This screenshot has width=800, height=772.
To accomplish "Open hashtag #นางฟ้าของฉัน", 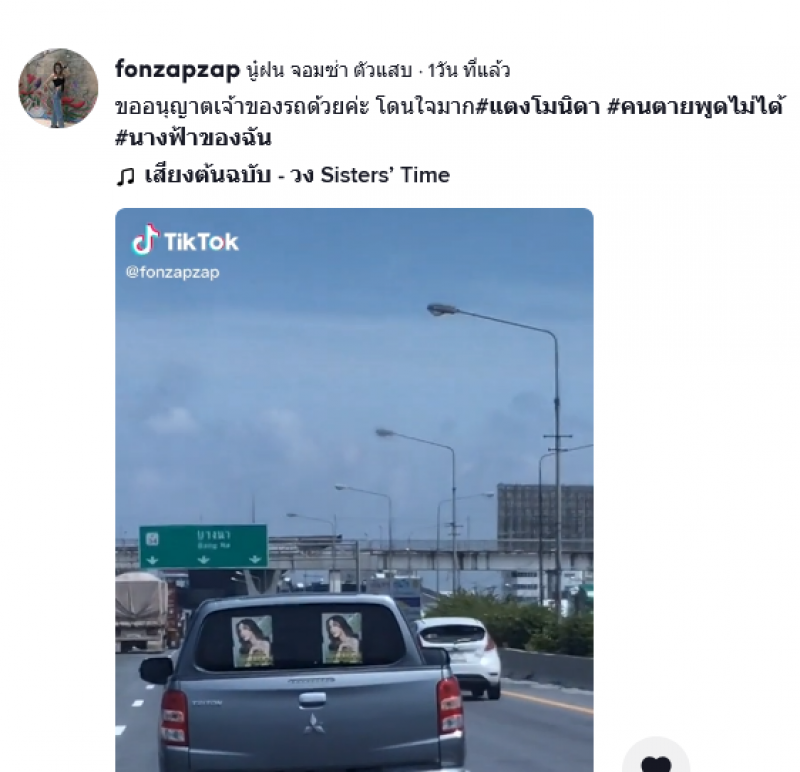I will (193, 138).
